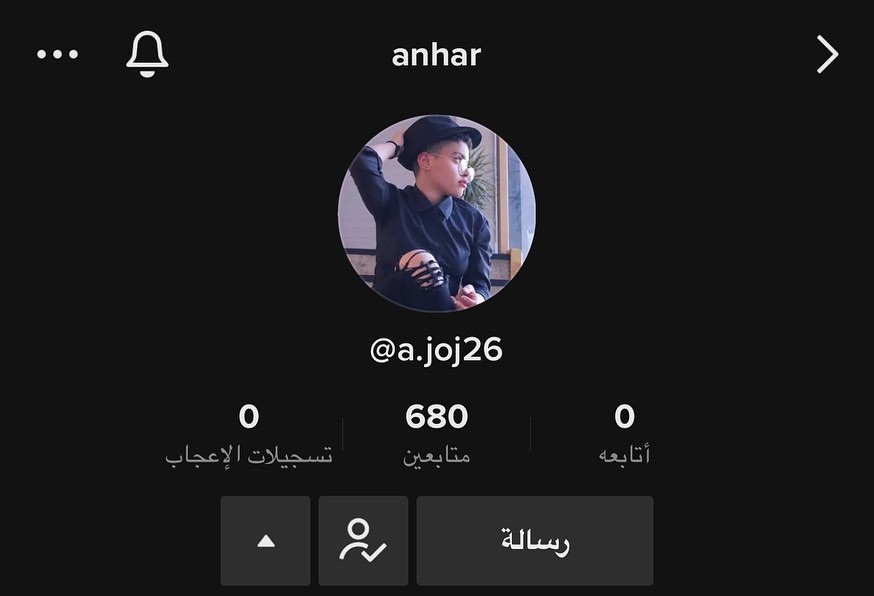
Task: Expand suggested accounts with the triangle button
Action: (265, 541)
